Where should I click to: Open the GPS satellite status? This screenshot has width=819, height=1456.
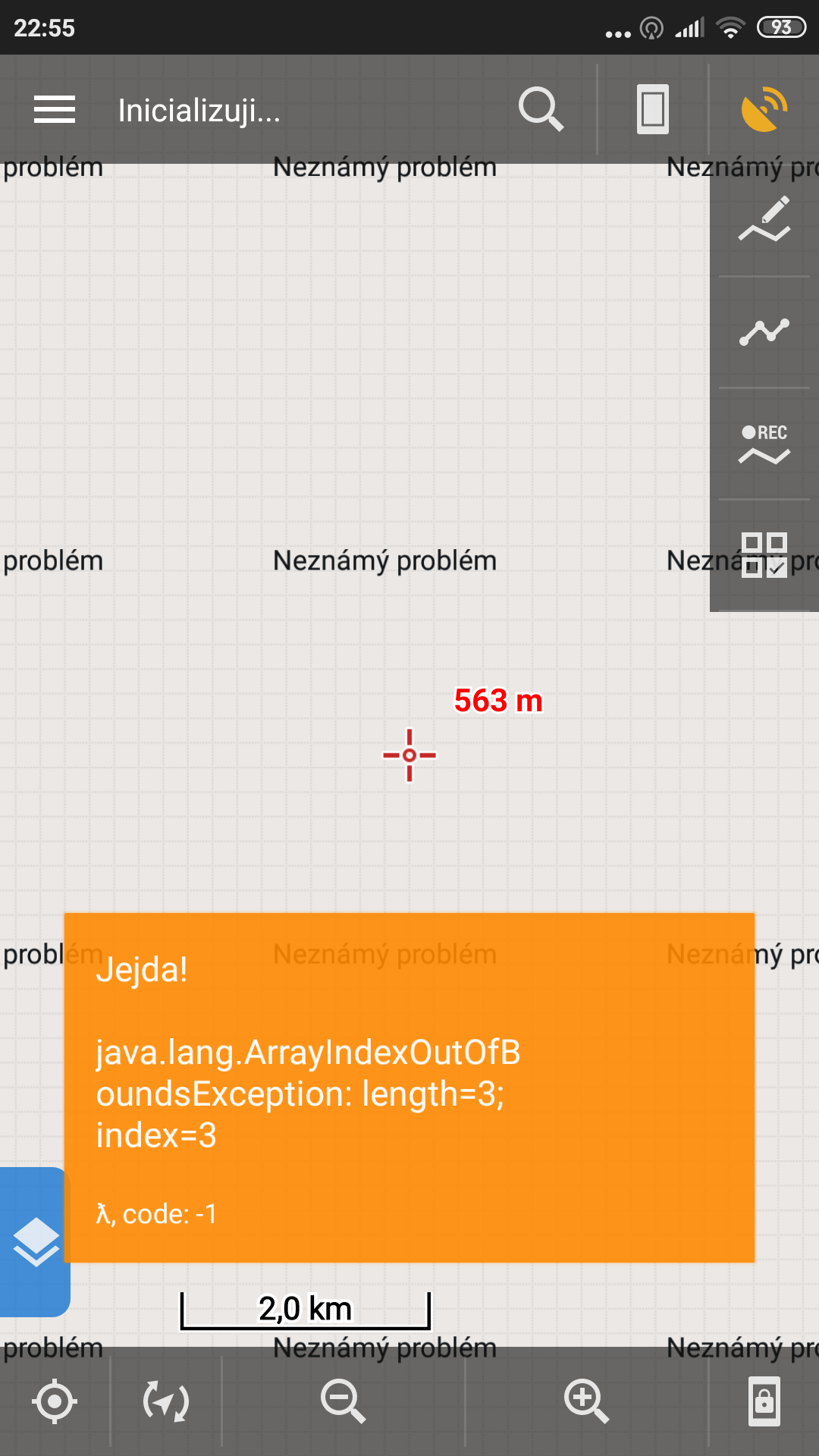pyautogui.click(x=764, y=110)
